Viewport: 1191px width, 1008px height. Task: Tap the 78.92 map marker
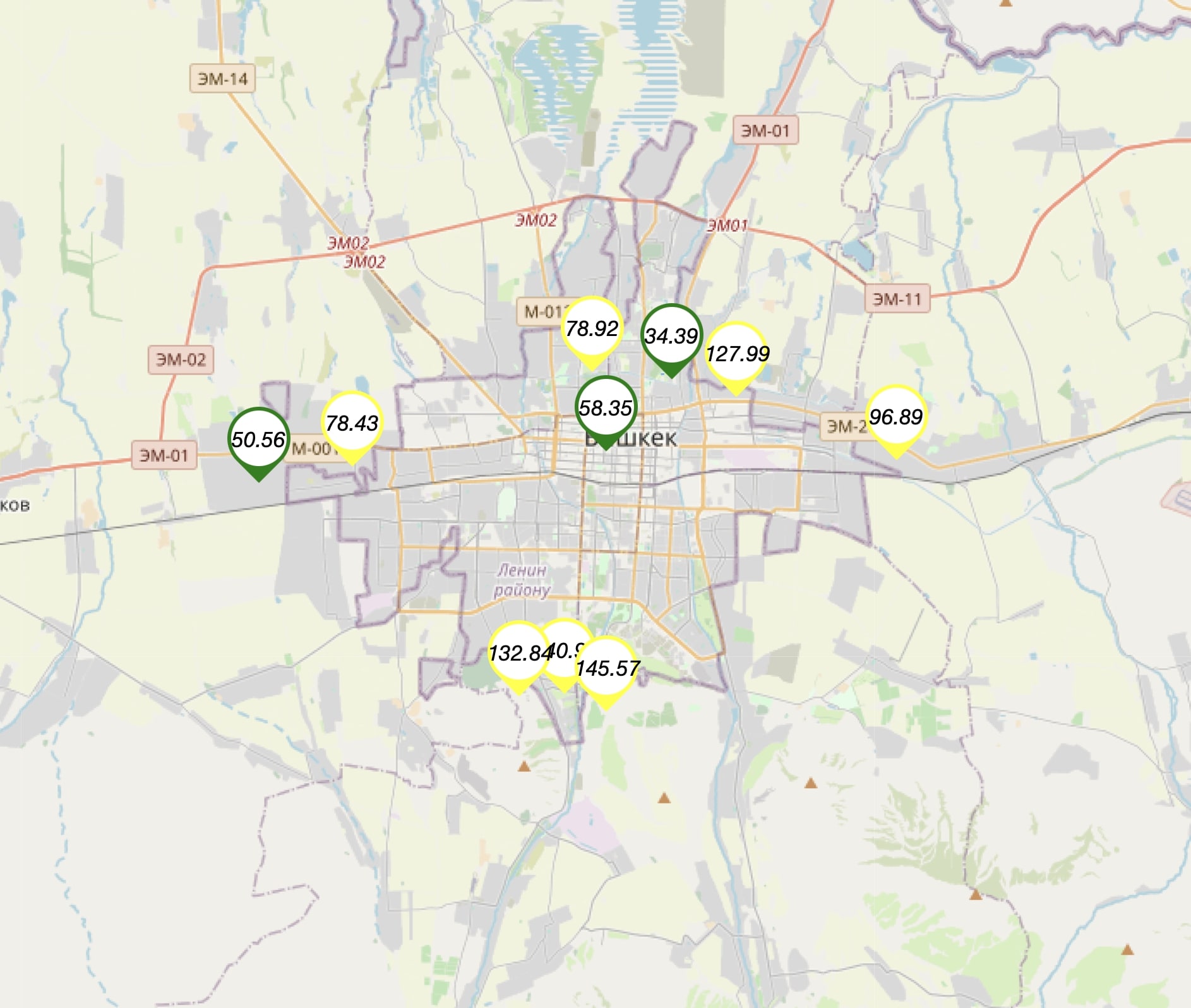point(592,328)
